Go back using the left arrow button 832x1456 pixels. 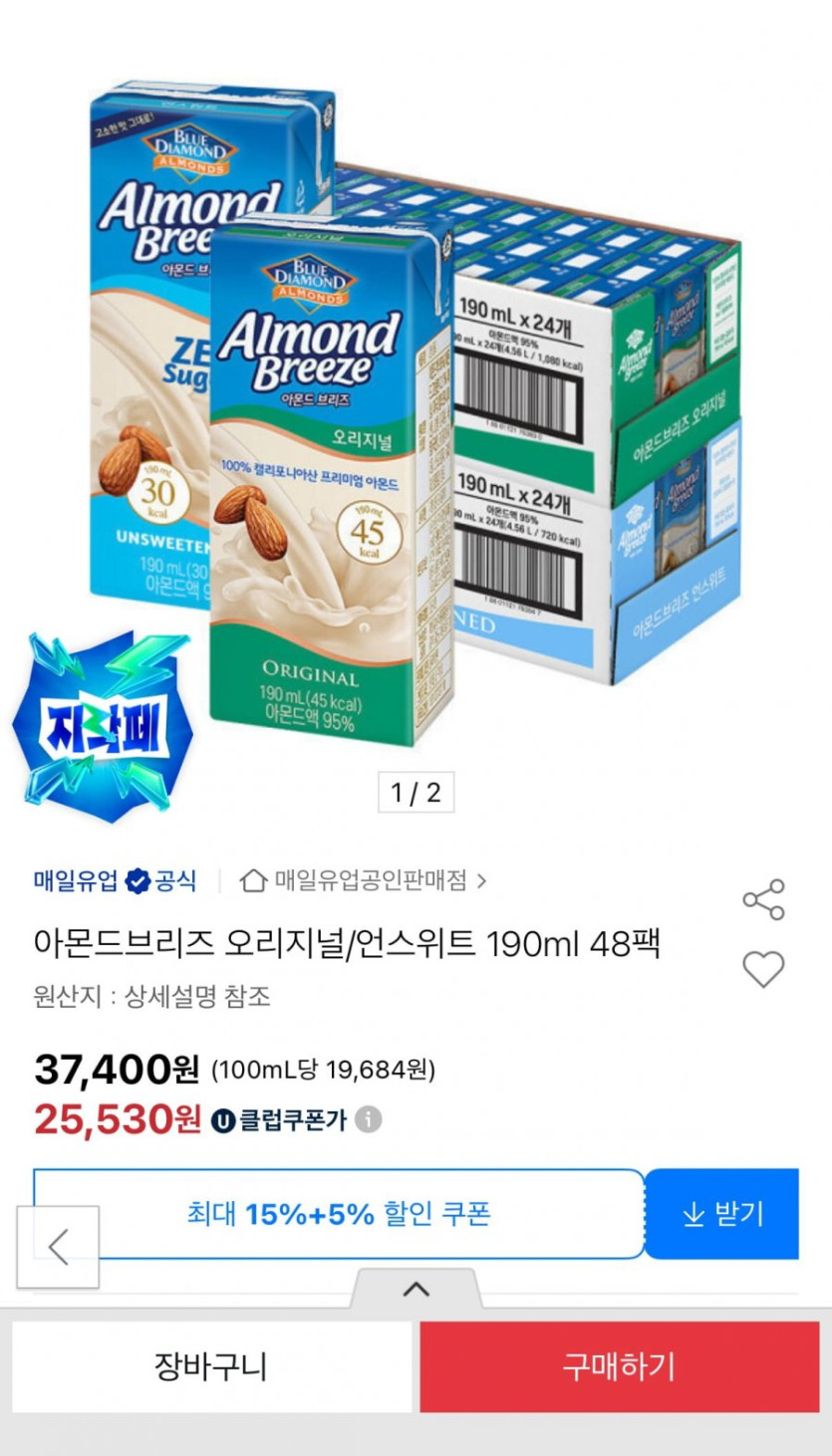tap(58, 1246)
